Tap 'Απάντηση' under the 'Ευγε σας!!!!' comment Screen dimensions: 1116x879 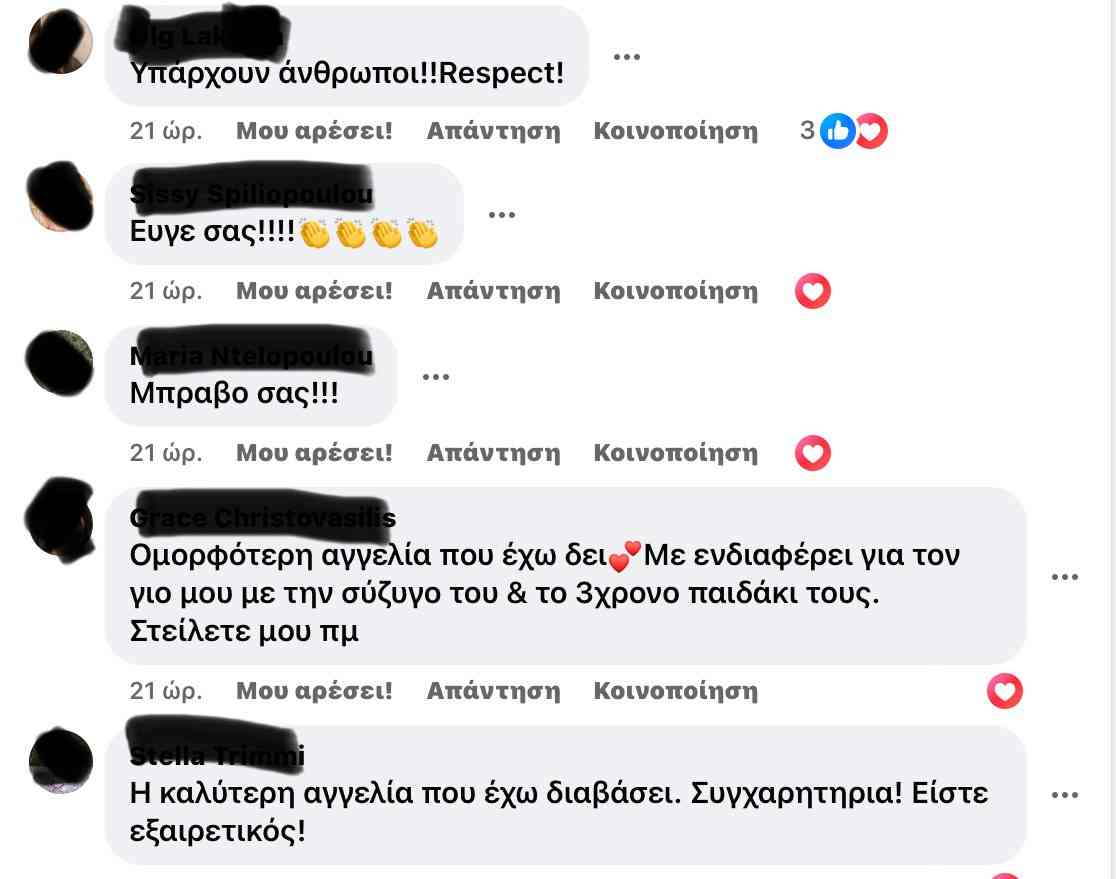click(x=493, y=291)
